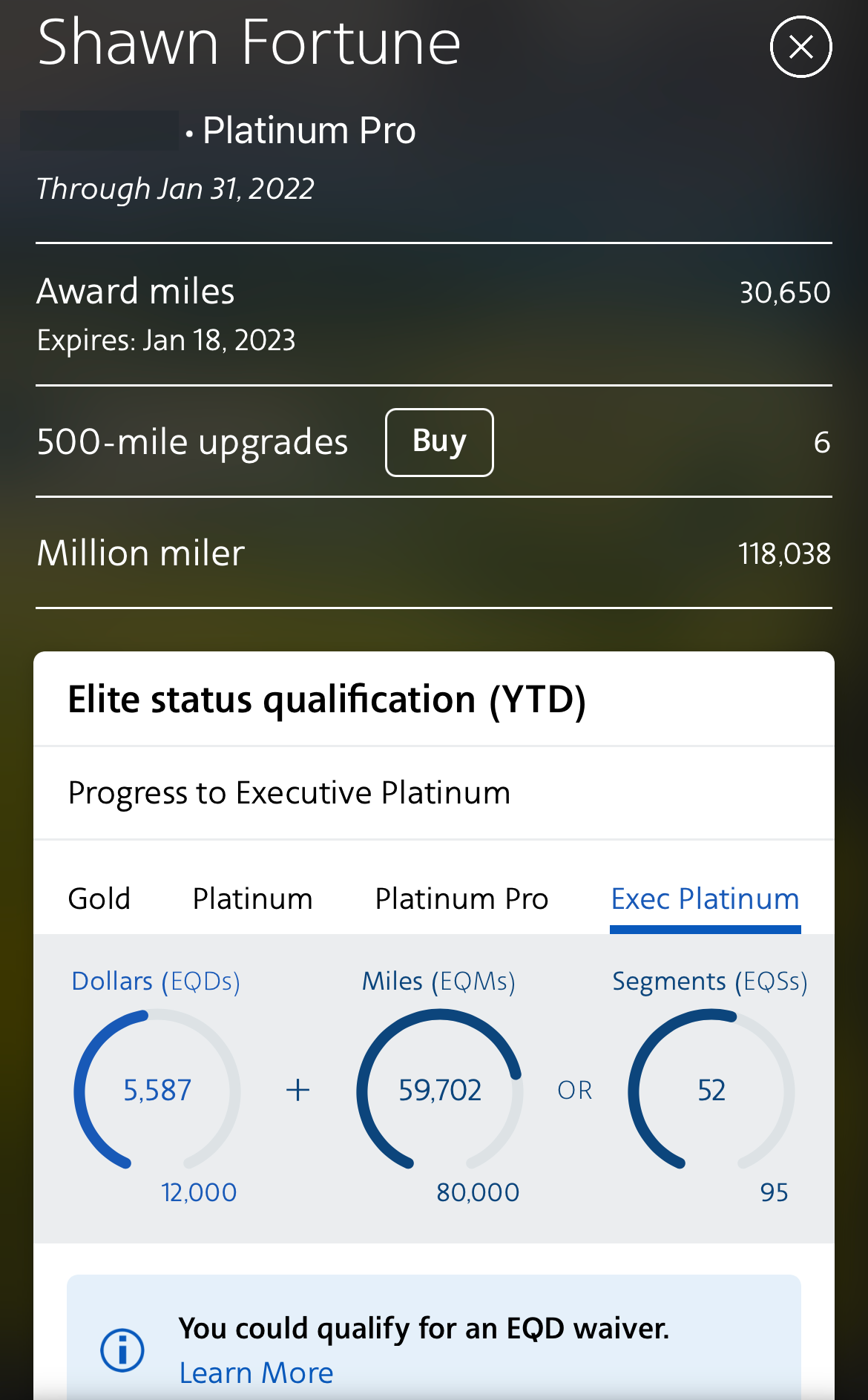This screenshot has width=868, height=1400.
Task: Click the OR separator between miles and segments
Action: pos(574,1089)
